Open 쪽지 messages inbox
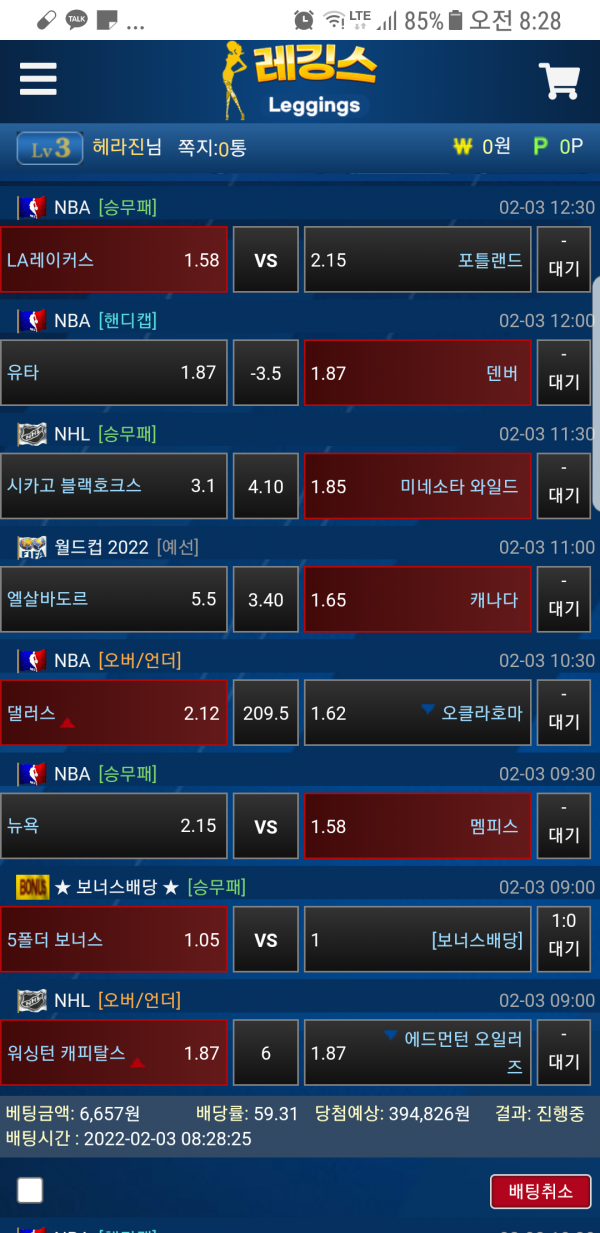 [x=211, y=148]
